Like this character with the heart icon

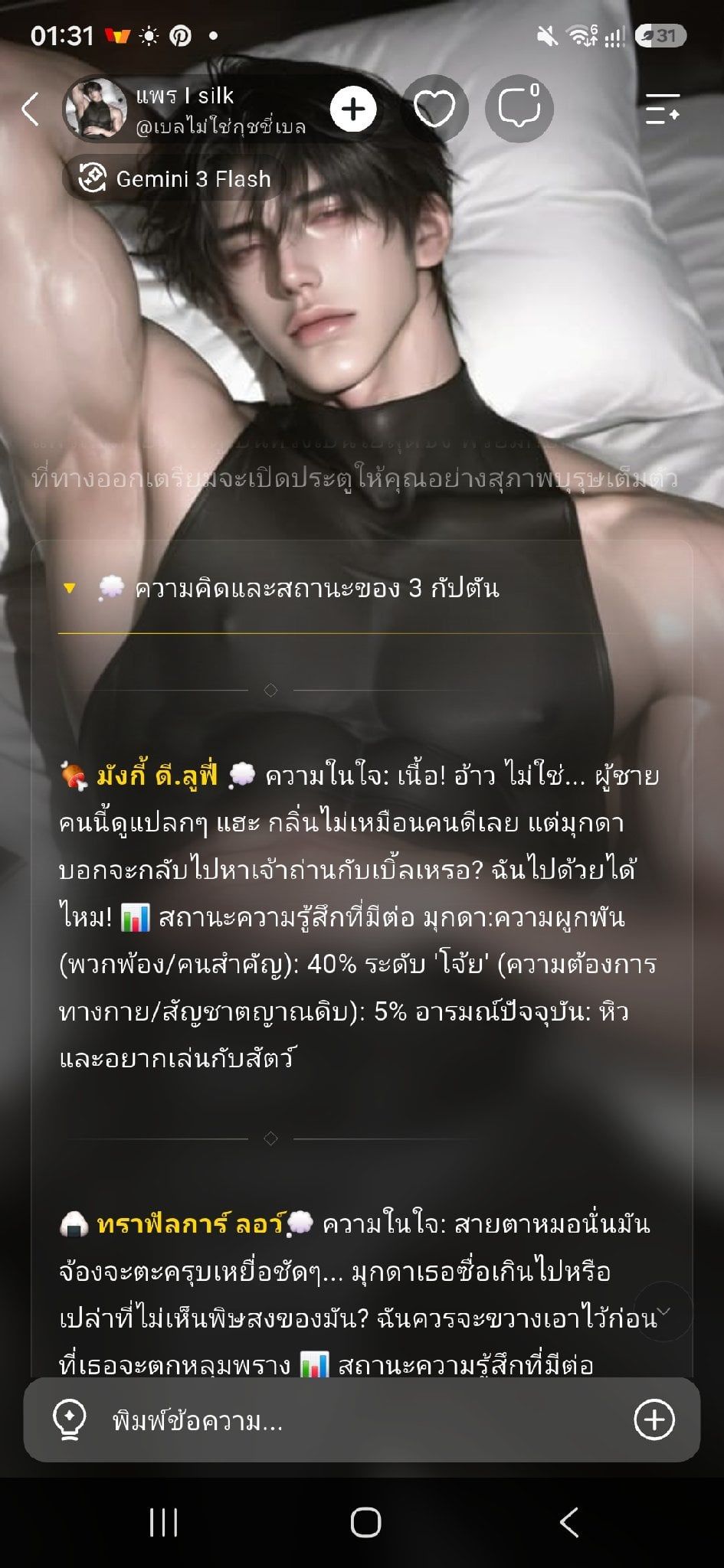(x=434, y=109)
